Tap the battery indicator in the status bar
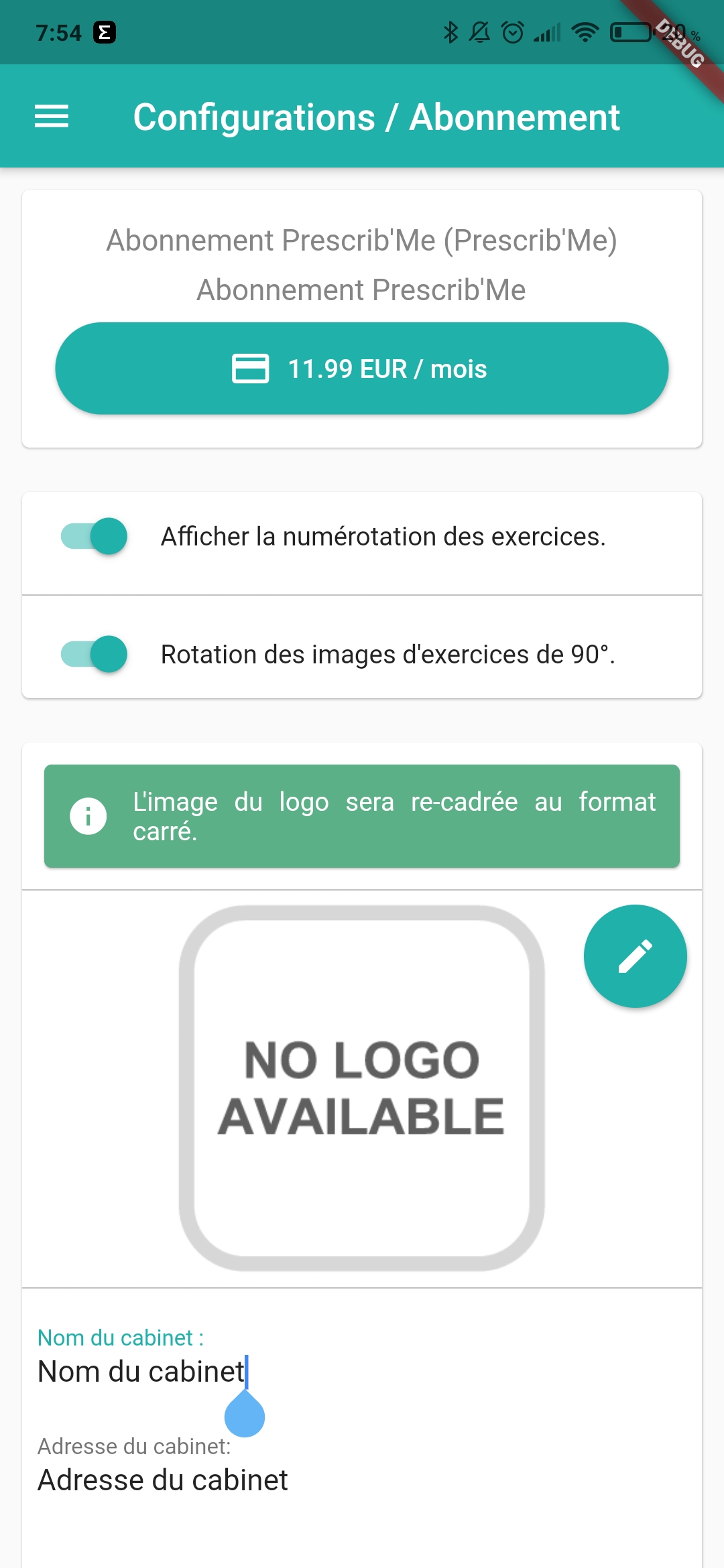 click(629, 31)
